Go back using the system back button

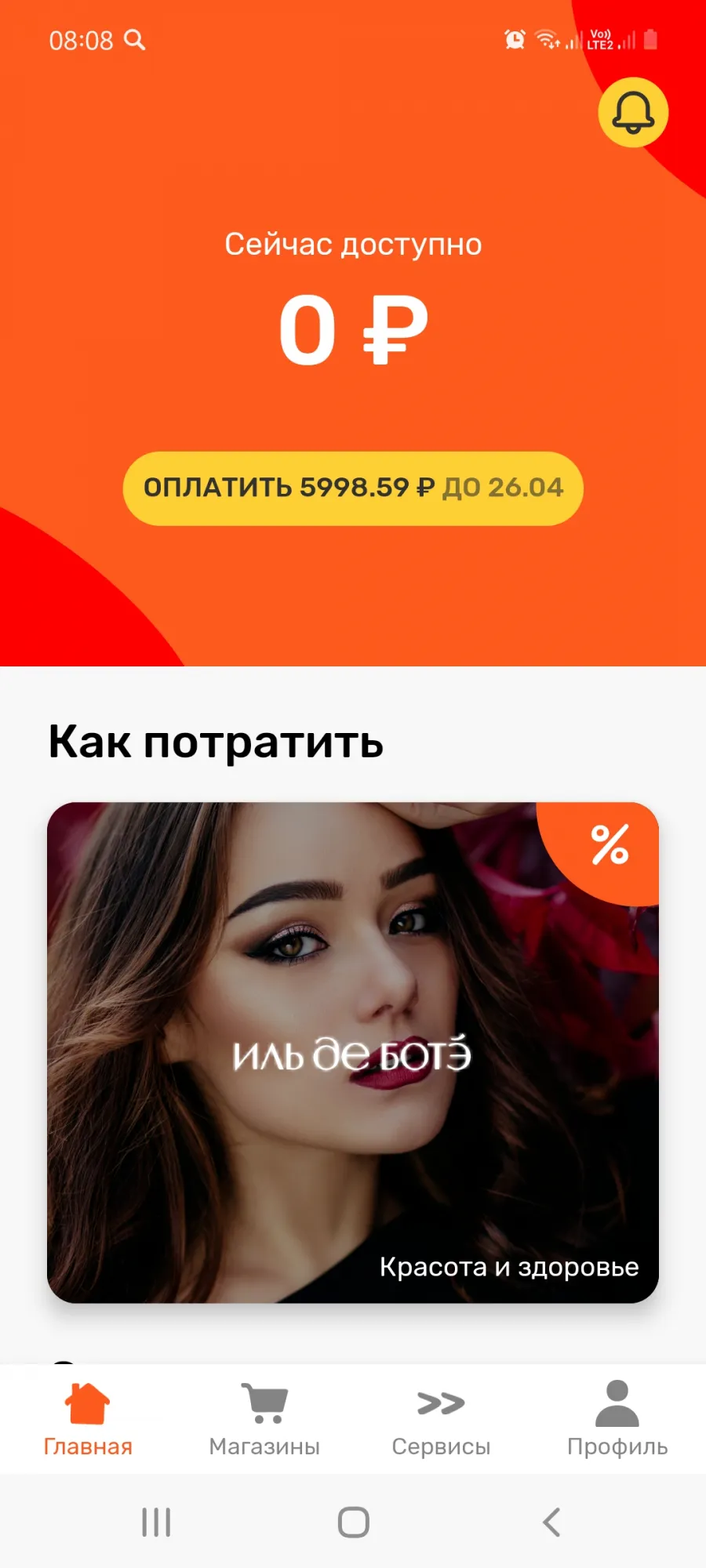[x=551, y=1522]
